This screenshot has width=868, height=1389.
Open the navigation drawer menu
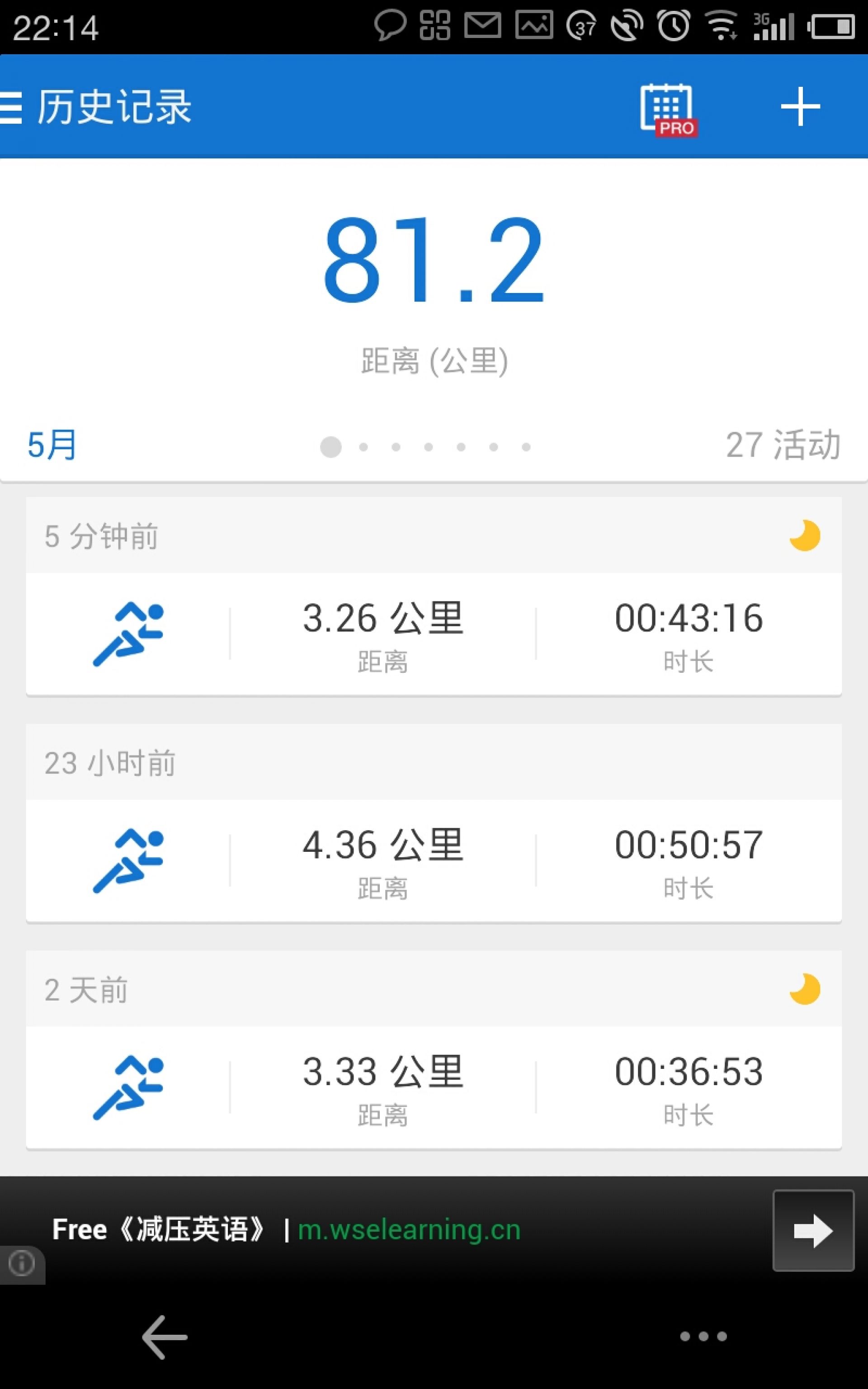(11, 107)
